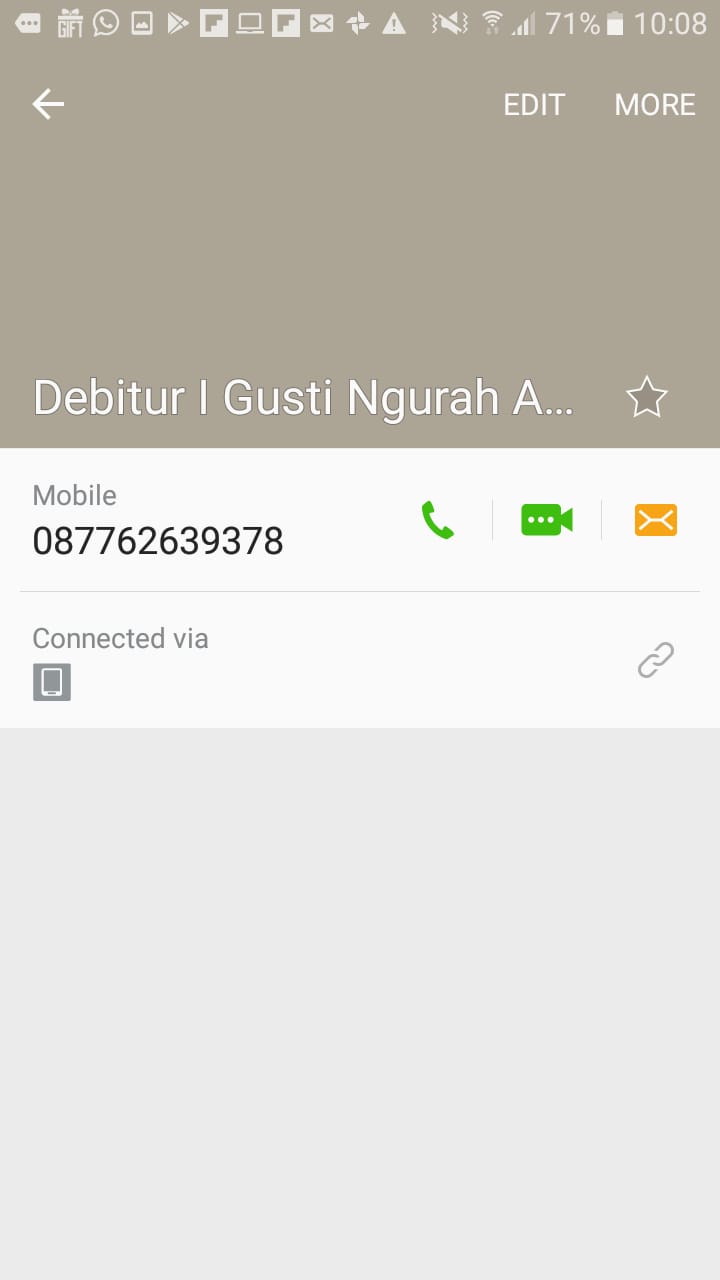This screenshot has width=720, height=1280.
Task: Mark contact as favorite with the star
Action: click(x=646, y=398)
